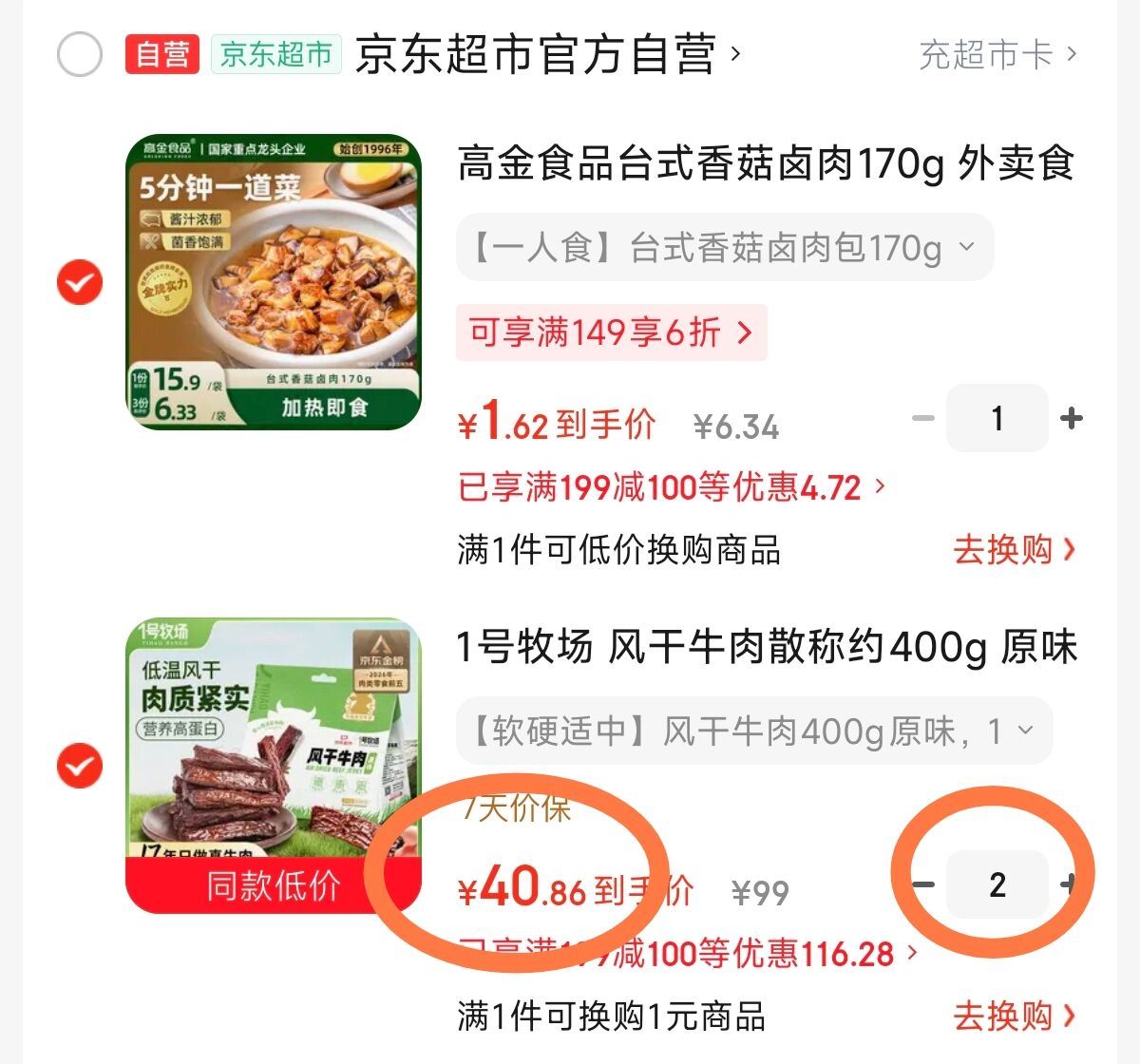This screenshot has width=1140, height=1064.
Task: Open the 1号牧场 风干牛肉散称 product title
Action: [x=766, y=648]
